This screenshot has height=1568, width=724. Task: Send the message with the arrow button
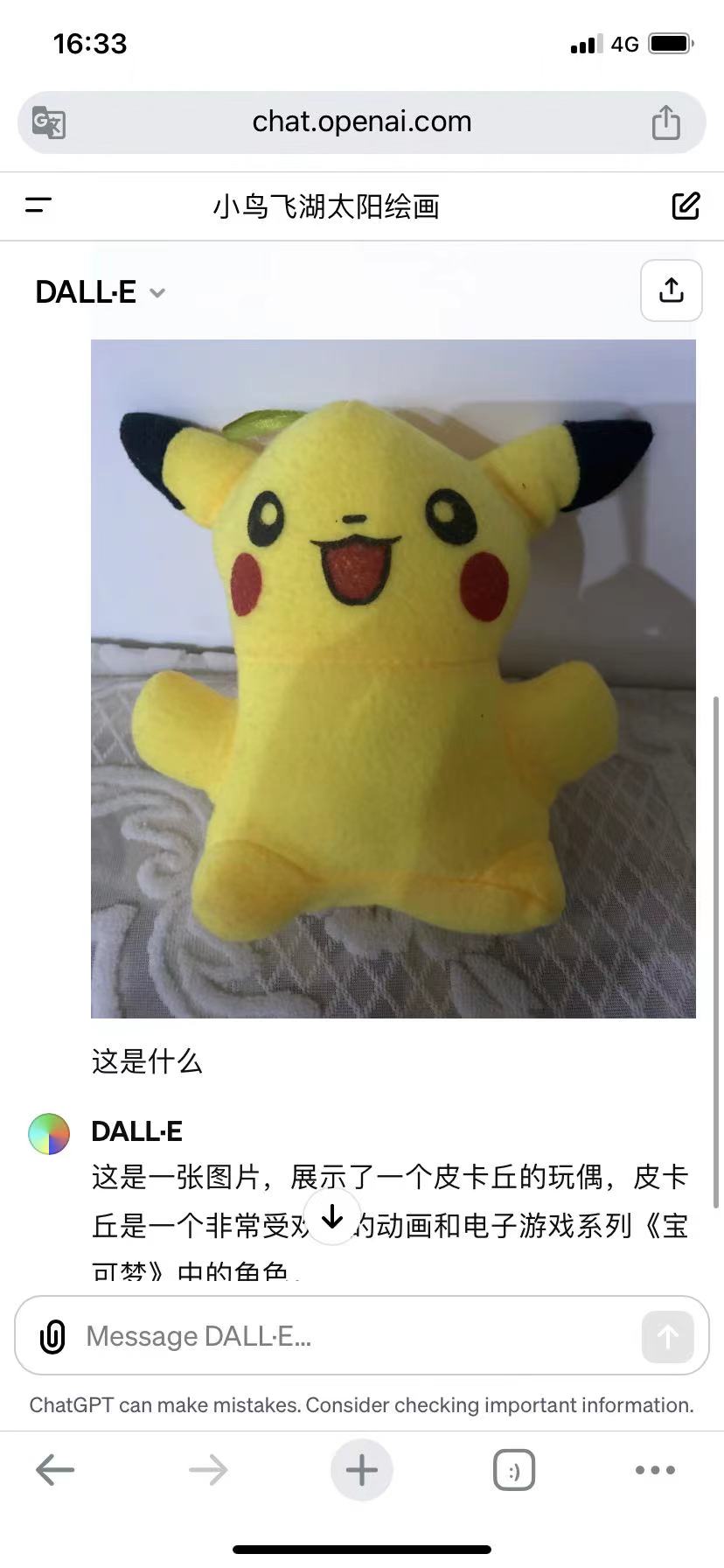click(x=667, y=1336)
